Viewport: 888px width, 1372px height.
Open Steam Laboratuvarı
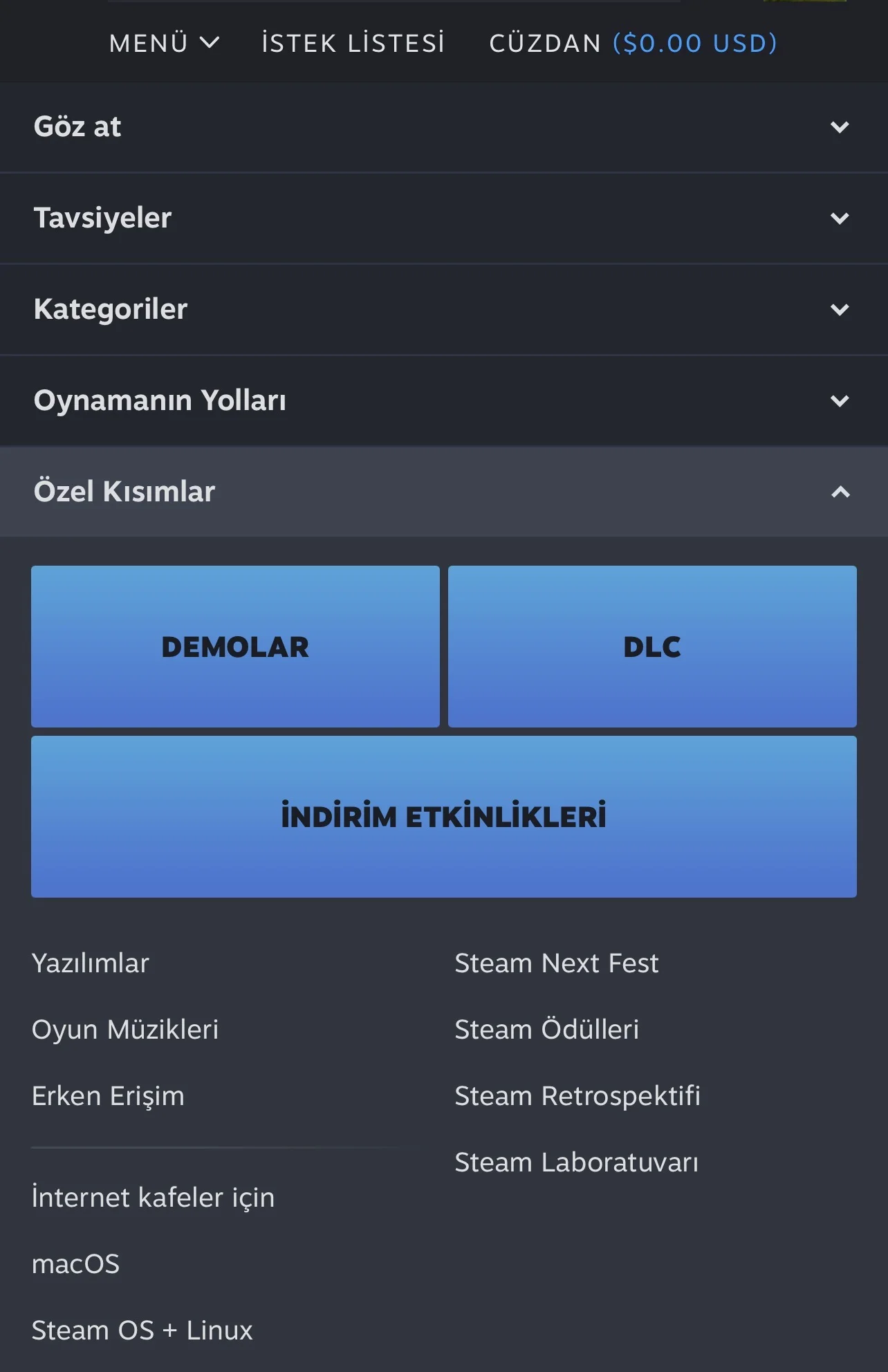[576, 1162]
